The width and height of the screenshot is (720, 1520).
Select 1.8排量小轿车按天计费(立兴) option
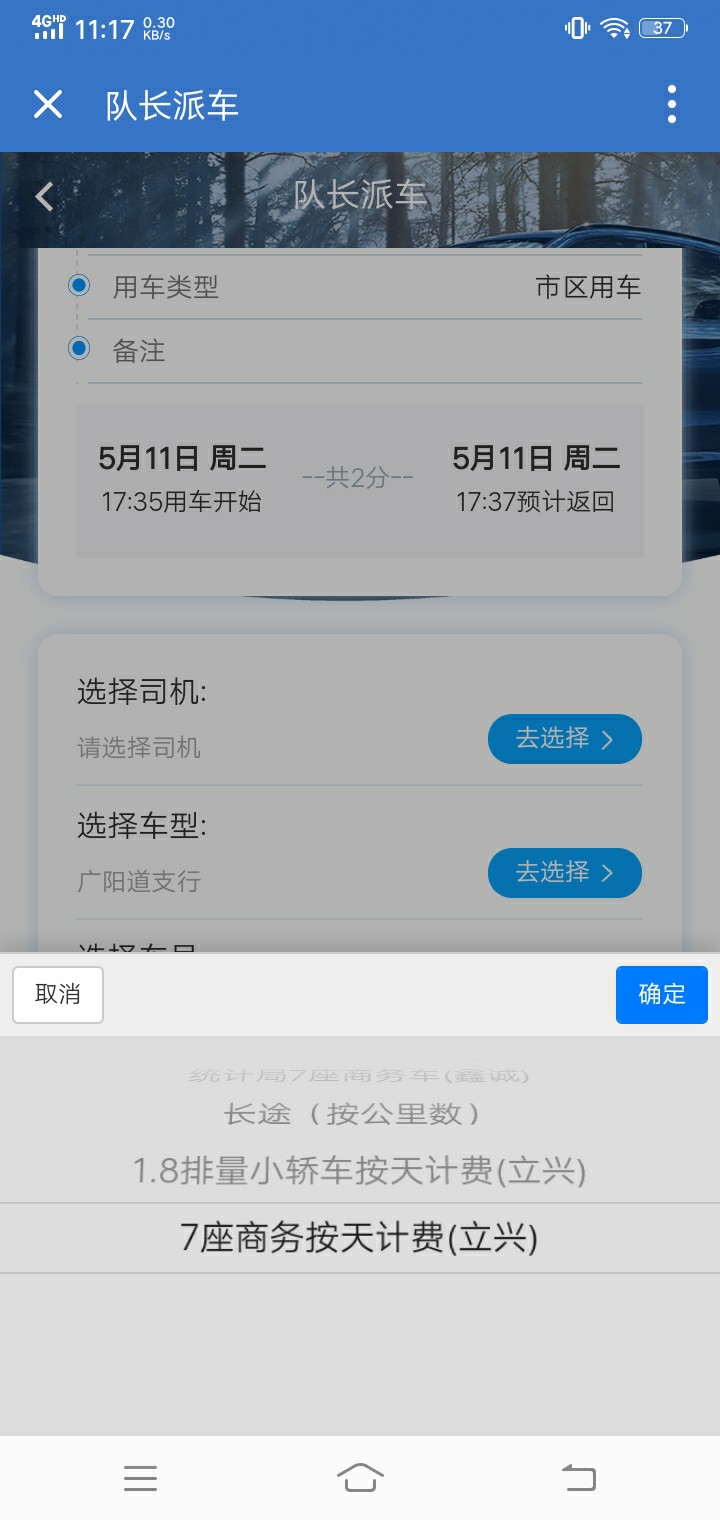click(359, 1170)
